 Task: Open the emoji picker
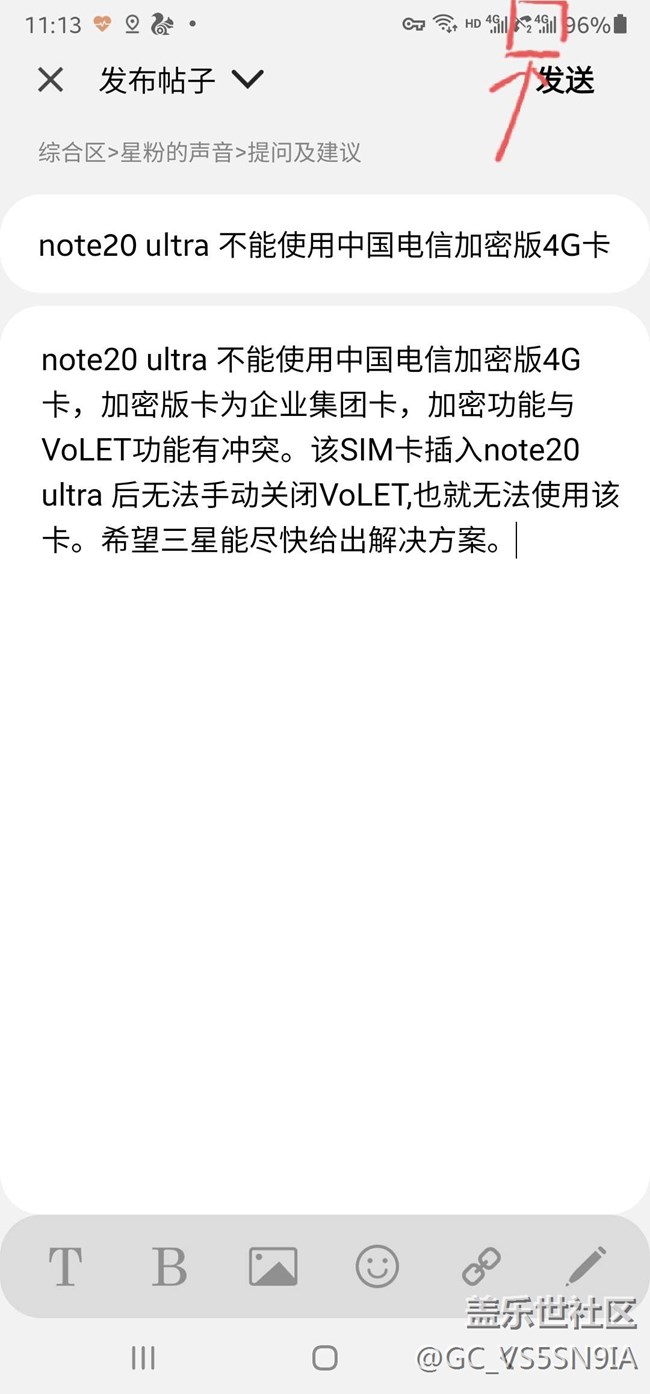pos(377,1268)
